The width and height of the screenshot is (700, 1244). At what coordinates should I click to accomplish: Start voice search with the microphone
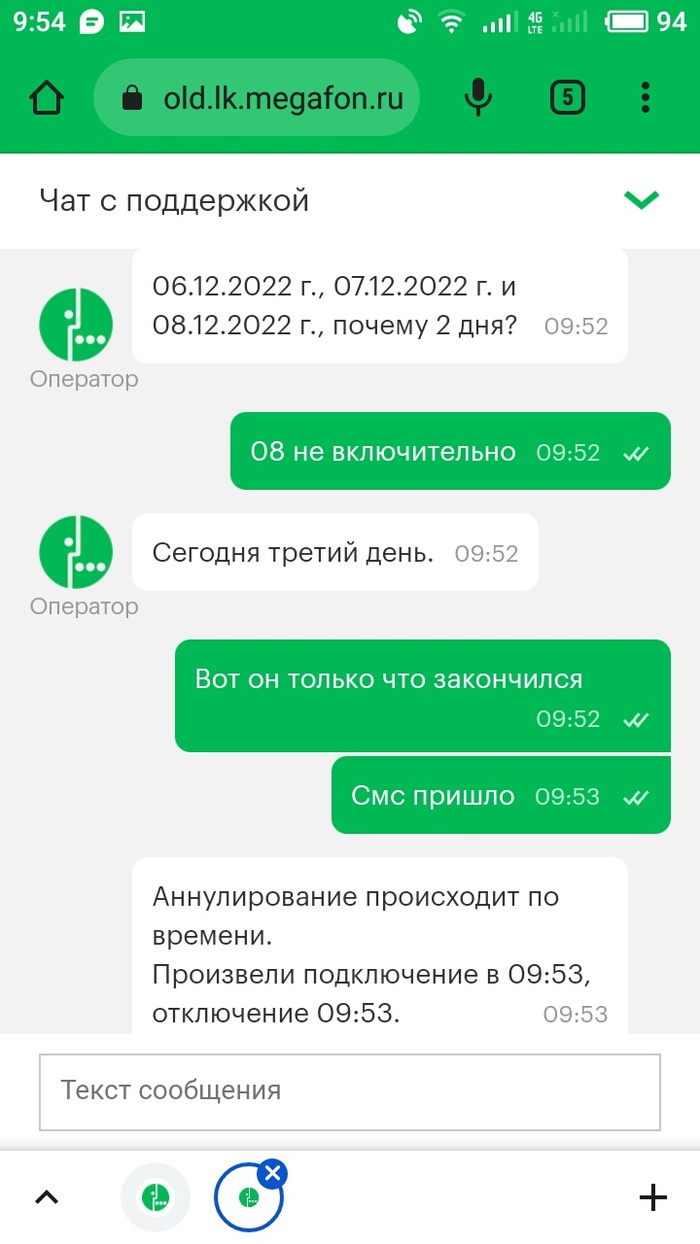(x=478, y=97)
